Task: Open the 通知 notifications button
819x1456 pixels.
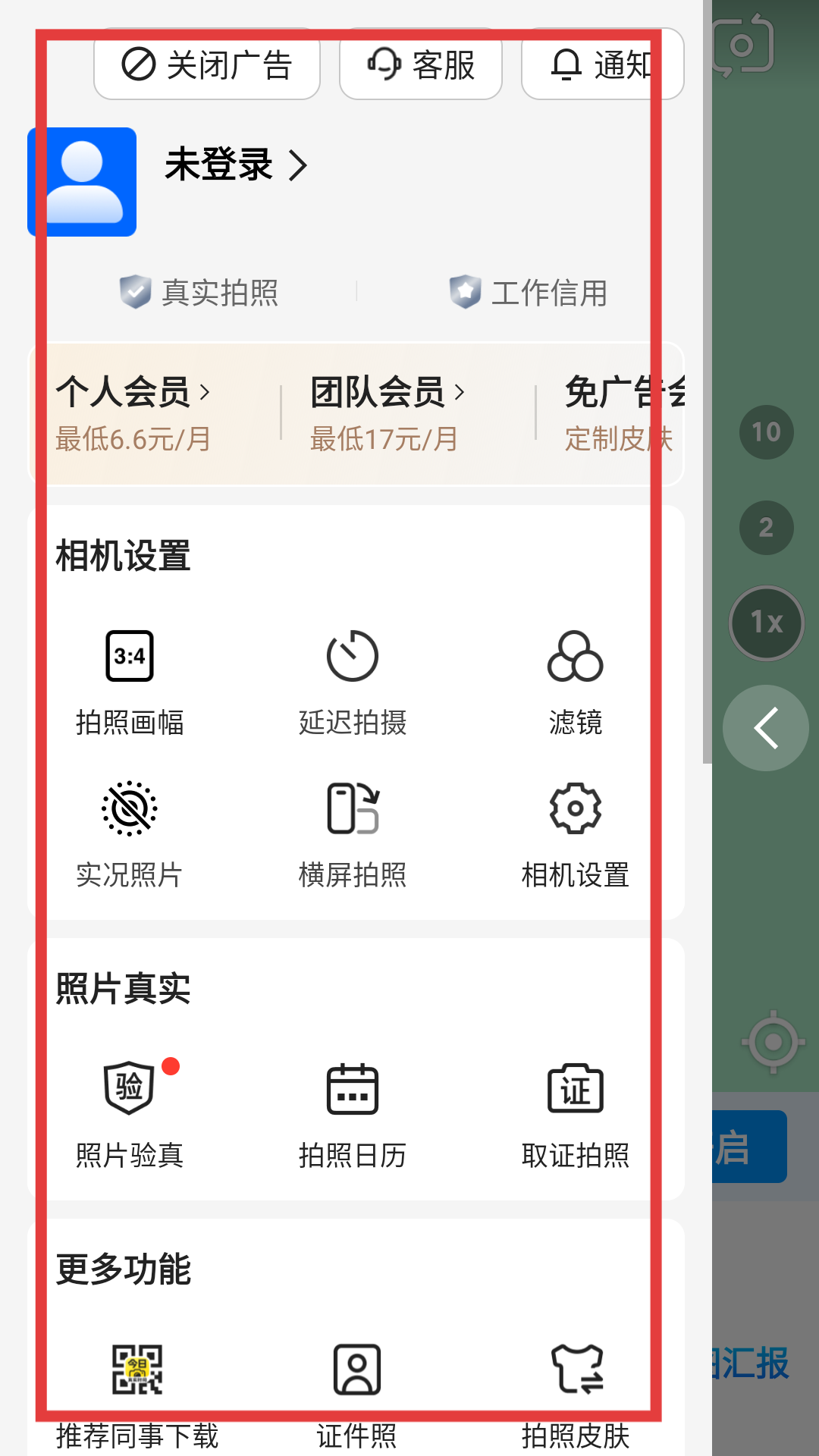Action: coord(602,65)
